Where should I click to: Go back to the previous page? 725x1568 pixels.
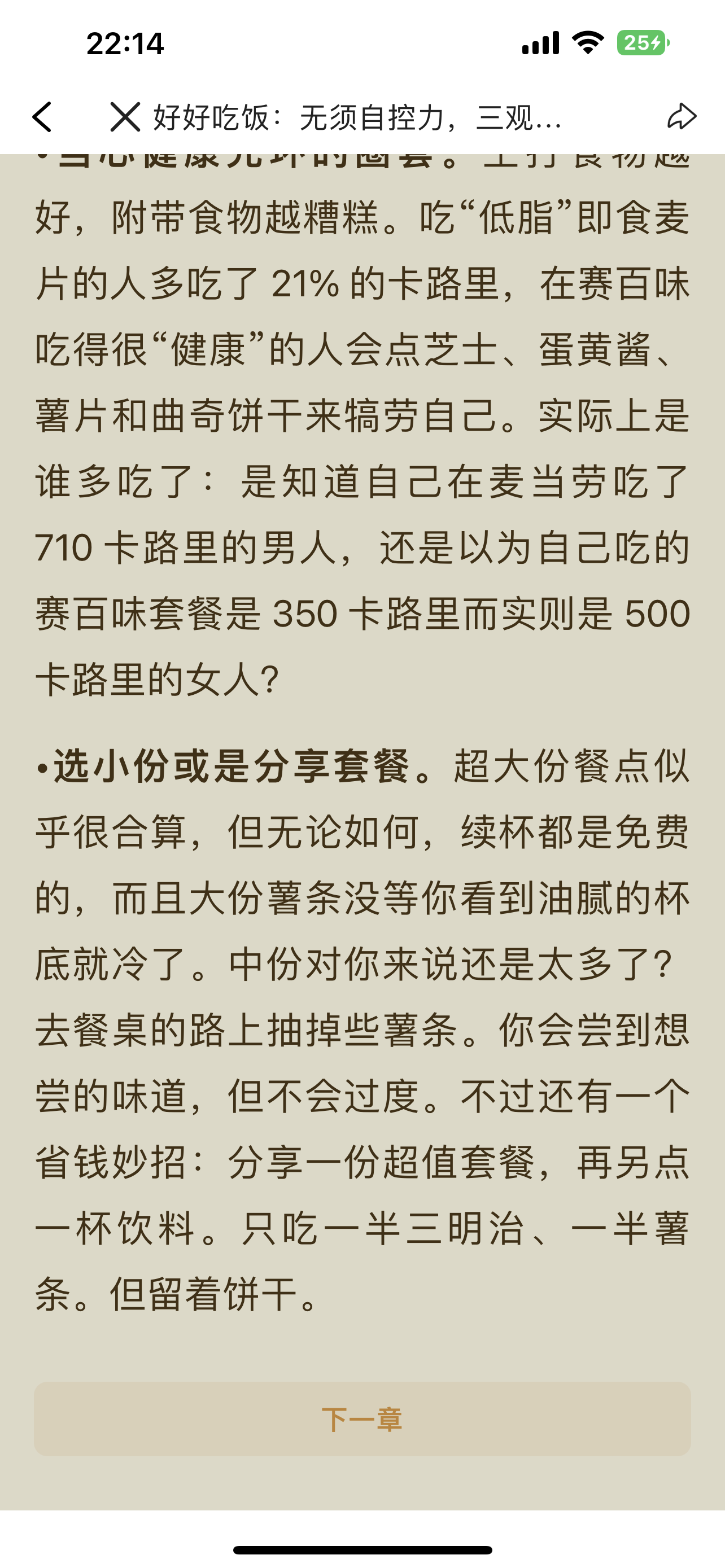(42, 116)
